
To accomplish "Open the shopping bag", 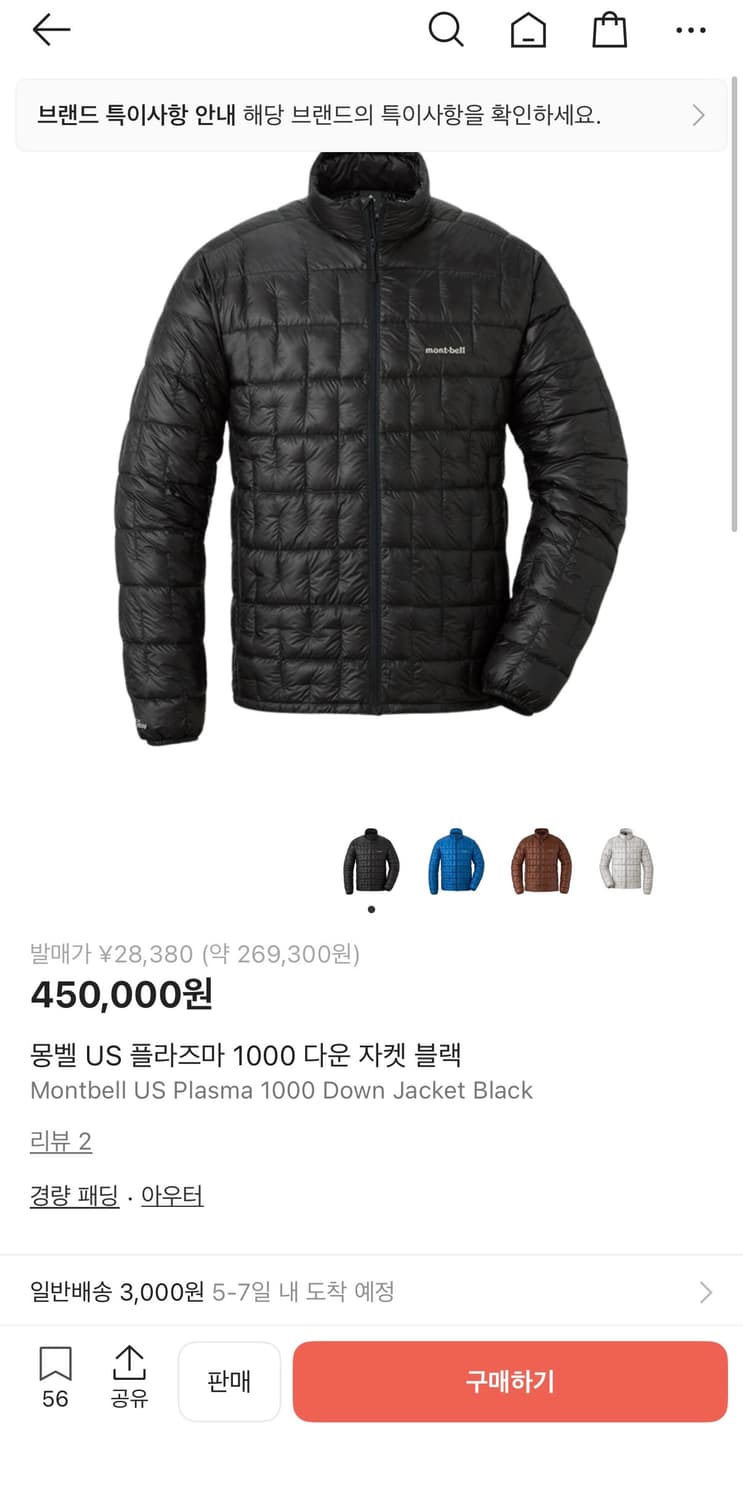I will click(x=610, y=30).
